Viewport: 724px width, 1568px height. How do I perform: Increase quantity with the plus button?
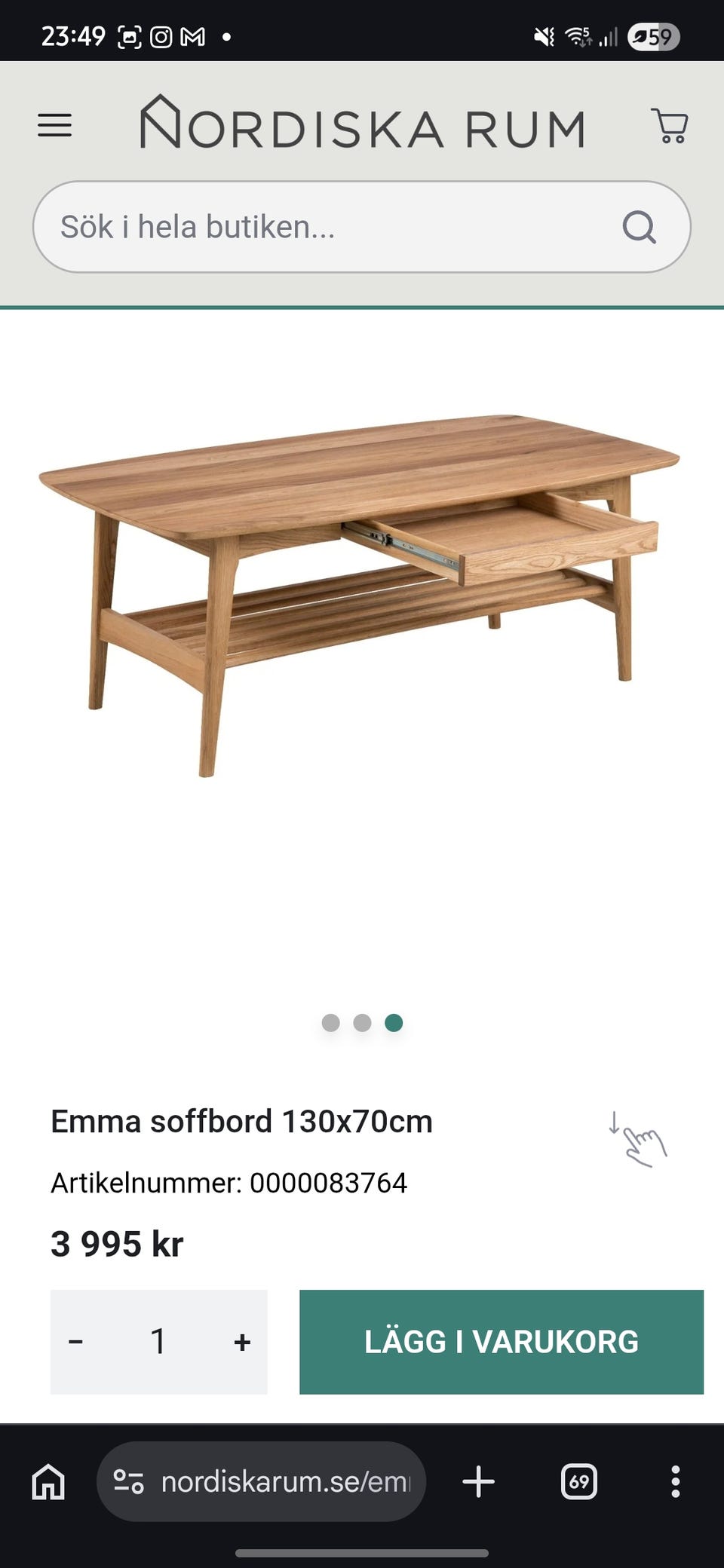(242, 1342)
